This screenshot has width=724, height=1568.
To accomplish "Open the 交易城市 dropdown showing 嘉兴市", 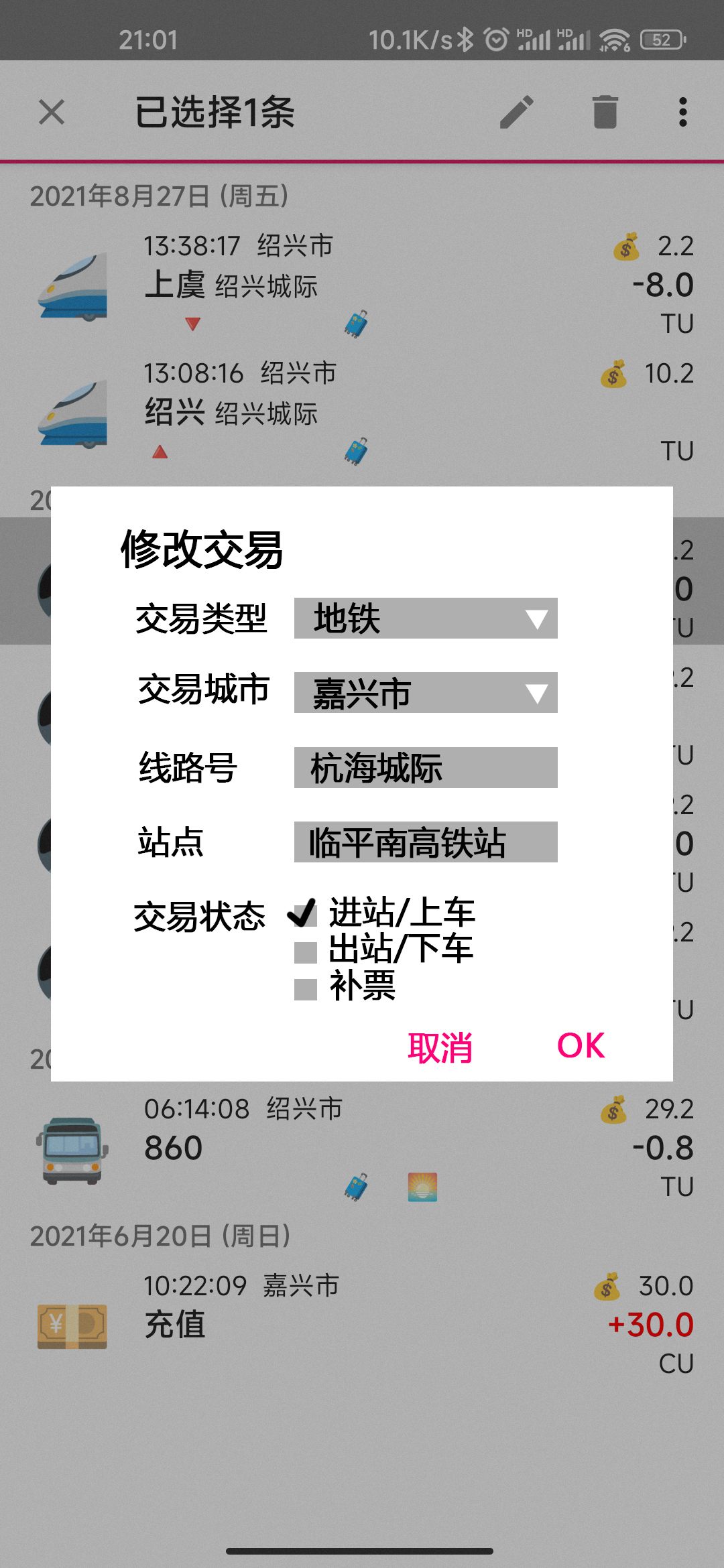I will (x=426, y=692).
